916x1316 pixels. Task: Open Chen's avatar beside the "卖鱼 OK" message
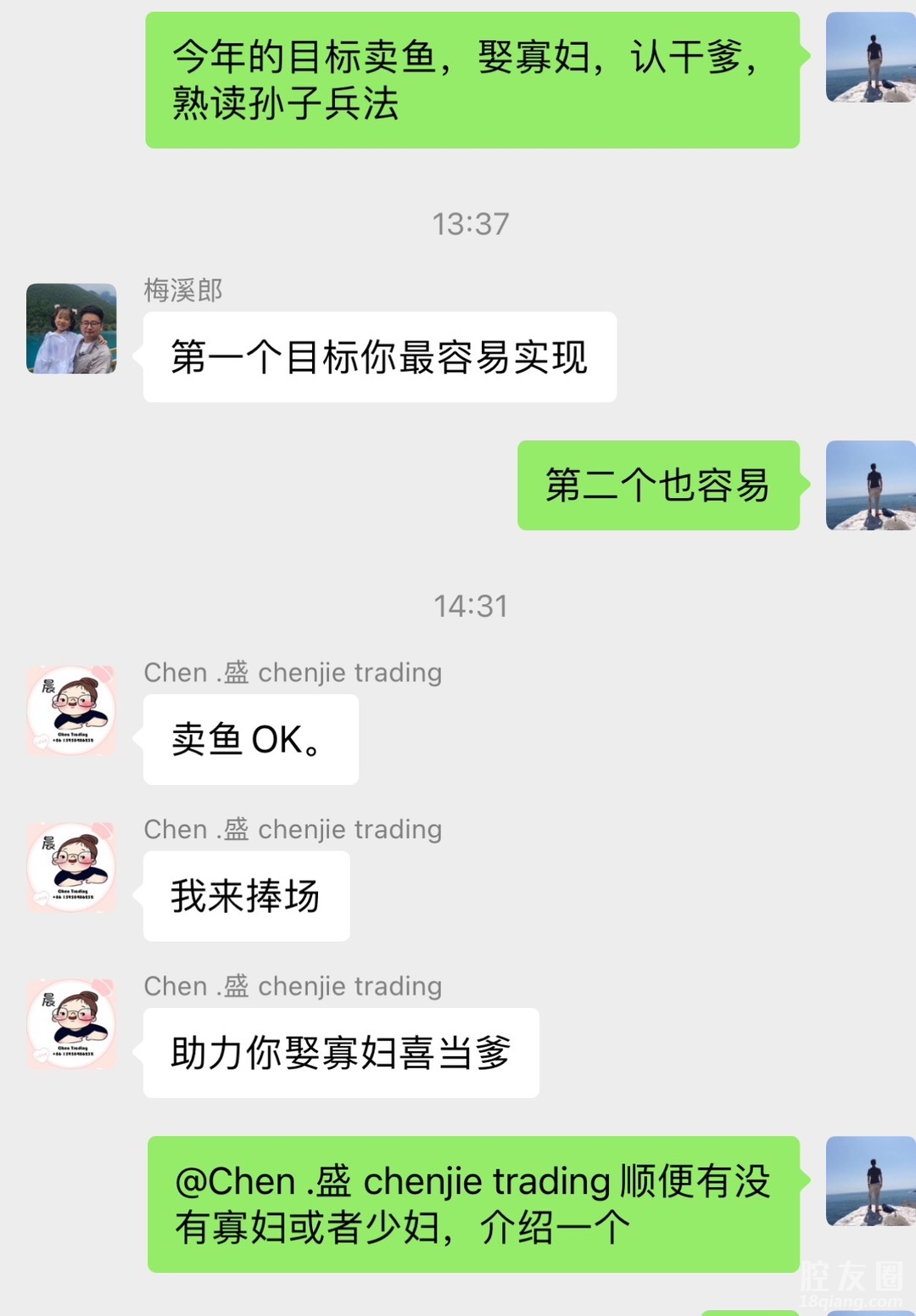(x=71, y=711)
